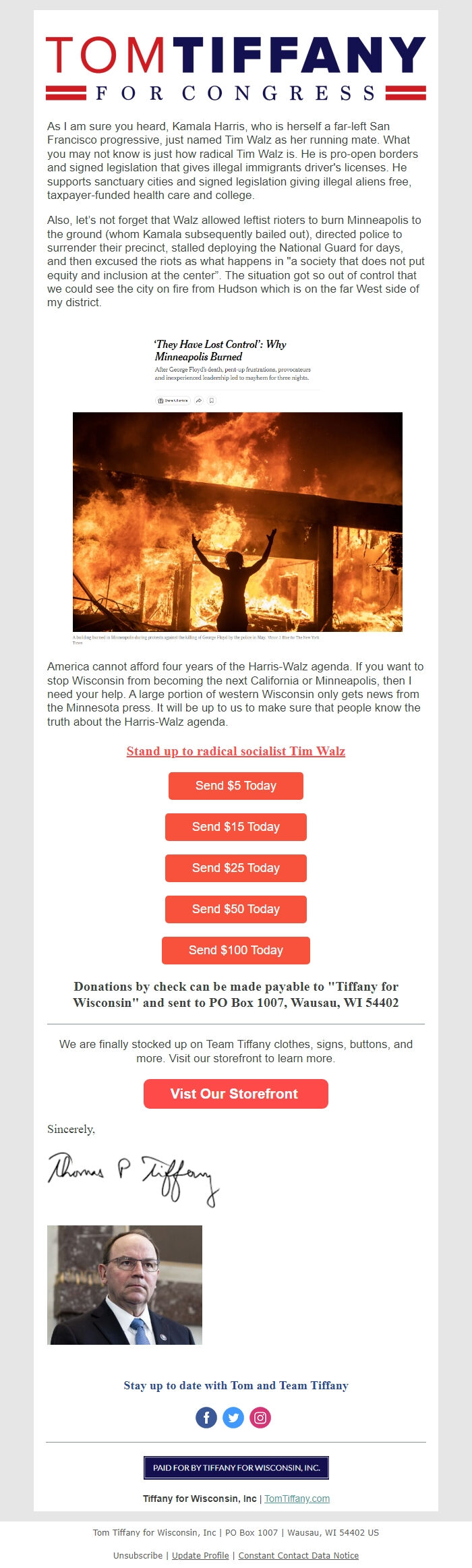Open the Vist Our Storefront button
472x1568 pixels.
[x=235, y=1094]
